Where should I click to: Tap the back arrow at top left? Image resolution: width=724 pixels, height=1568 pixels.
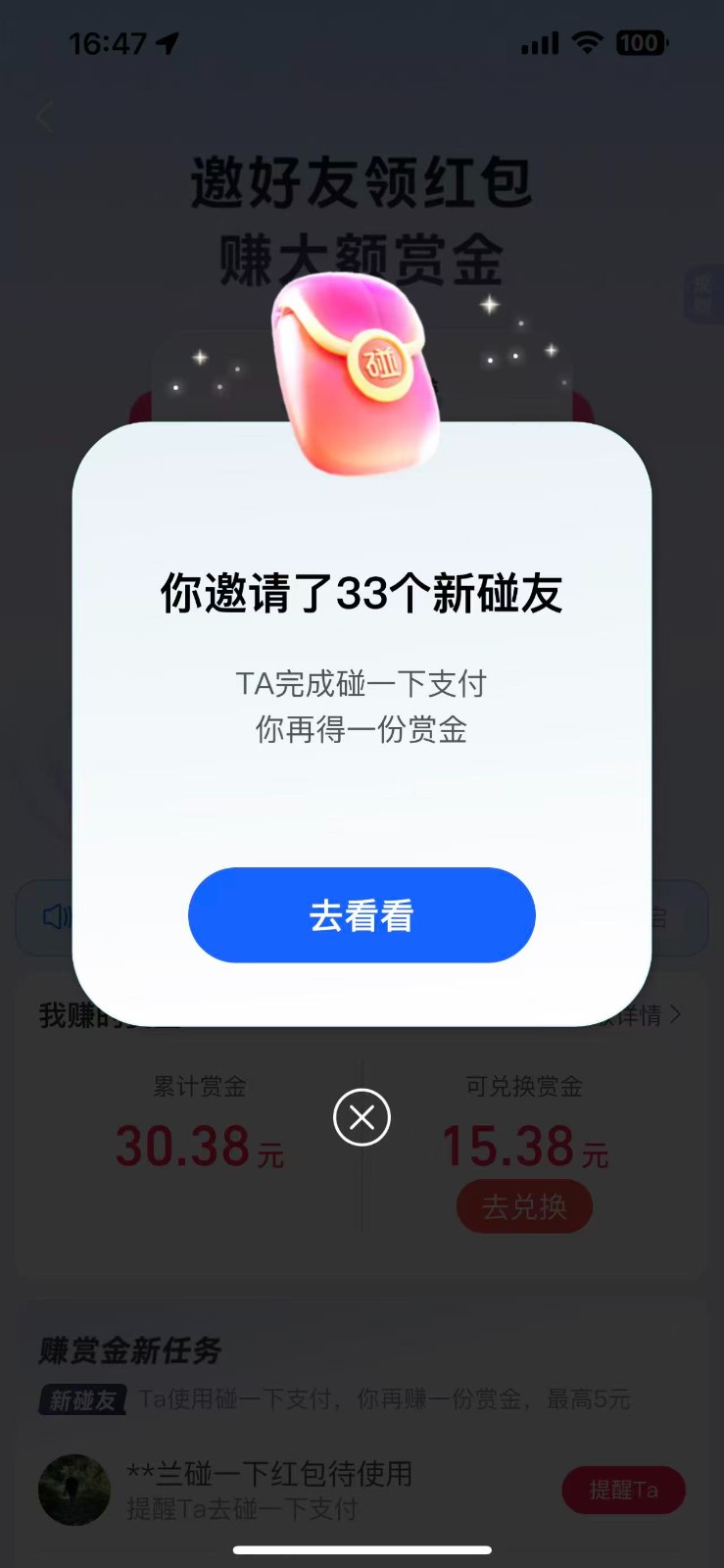point(44,117)
